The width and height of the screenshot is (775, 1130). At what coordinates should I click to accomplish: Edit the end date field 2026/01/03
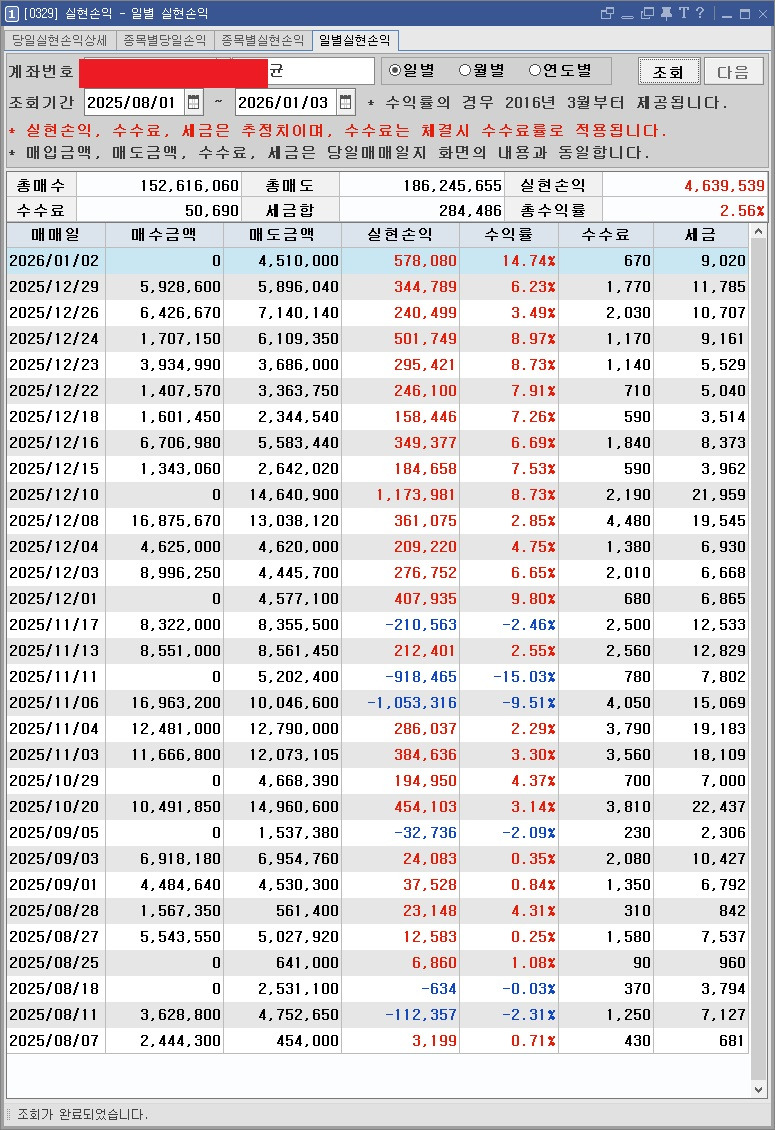pyautogui.click(x=285, y=102)
